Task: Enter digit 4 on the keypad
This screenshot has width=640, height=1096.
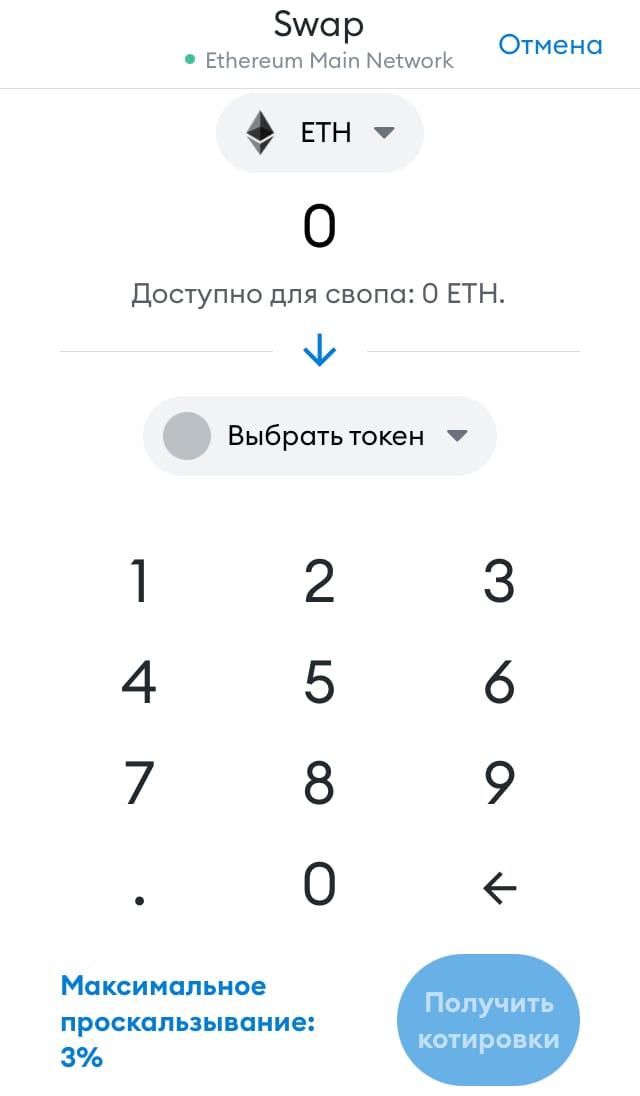Action: tap(140, 682)
